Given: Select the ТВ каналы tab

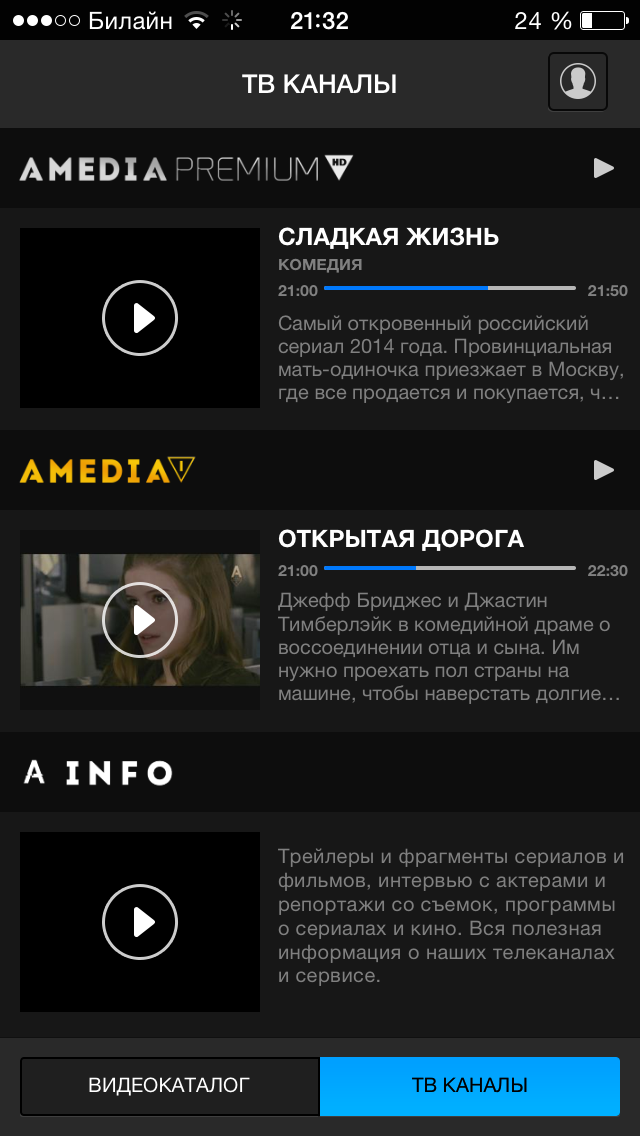Looking at the screenshot, I should tap(469, 1085).
